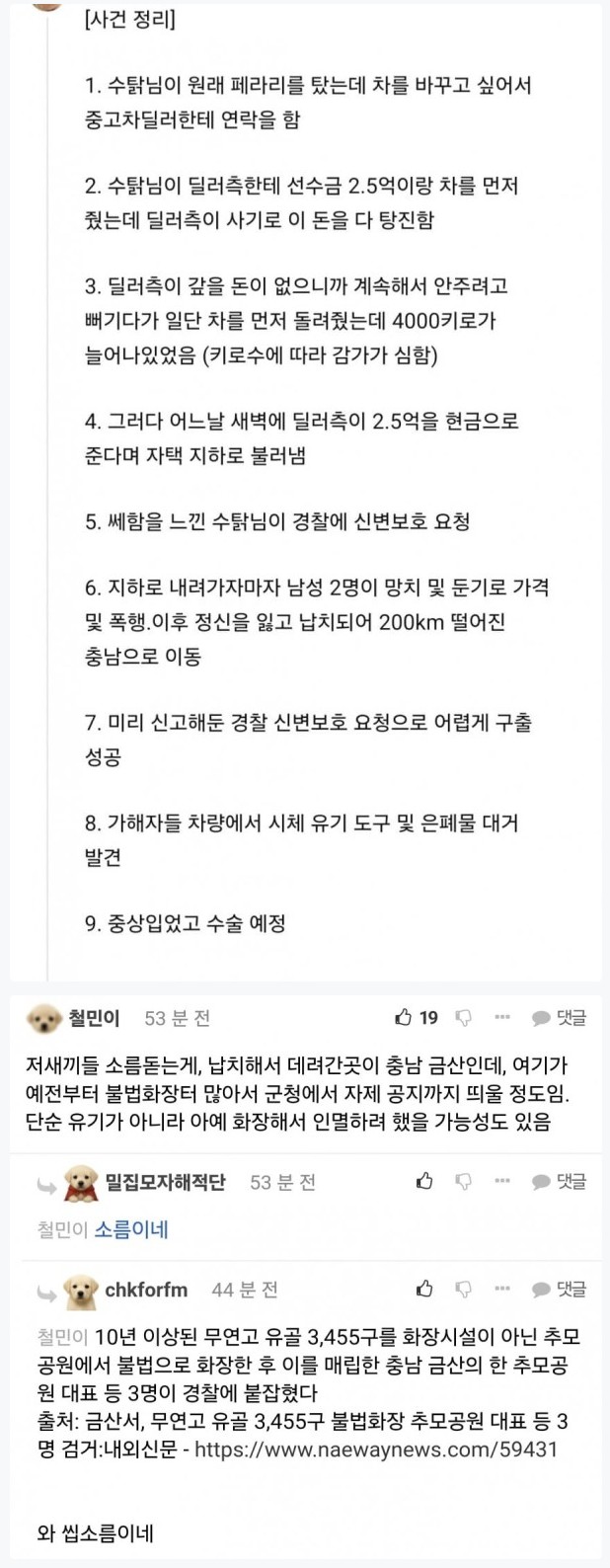610x1568 pixels.
Task: Dislike 밀집모자해적단's reply
Action: click(x=464, y=1181)
